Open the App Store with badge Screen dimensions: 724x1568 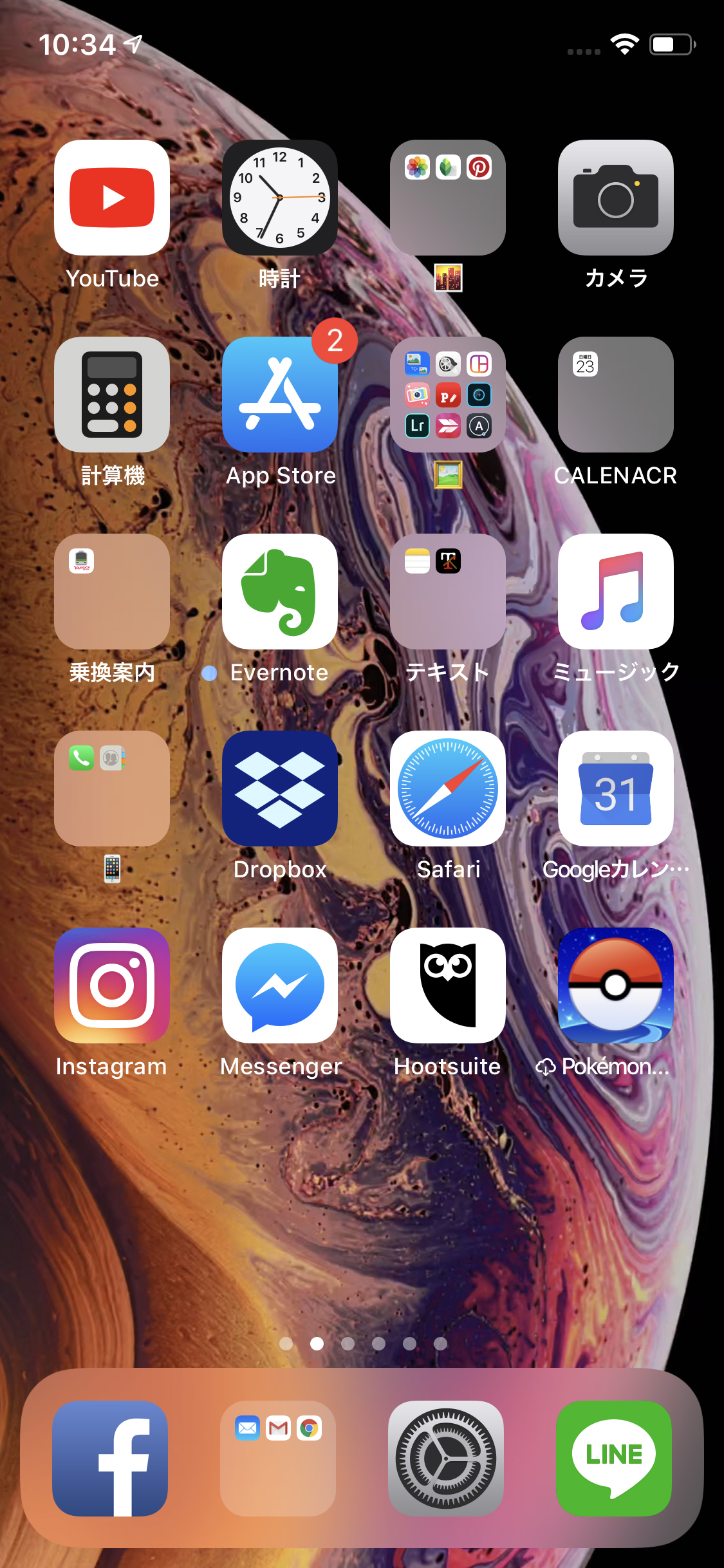(x=280, y=395)
